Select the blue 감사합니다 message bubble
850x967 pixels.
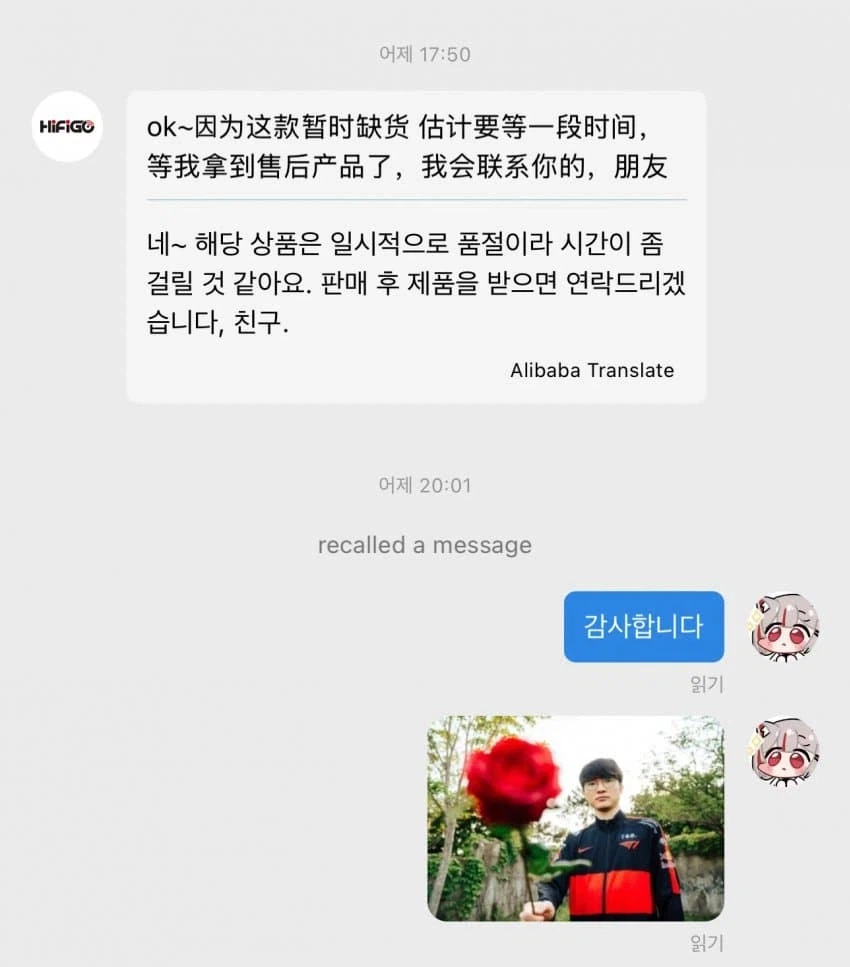tap(643, 627)
